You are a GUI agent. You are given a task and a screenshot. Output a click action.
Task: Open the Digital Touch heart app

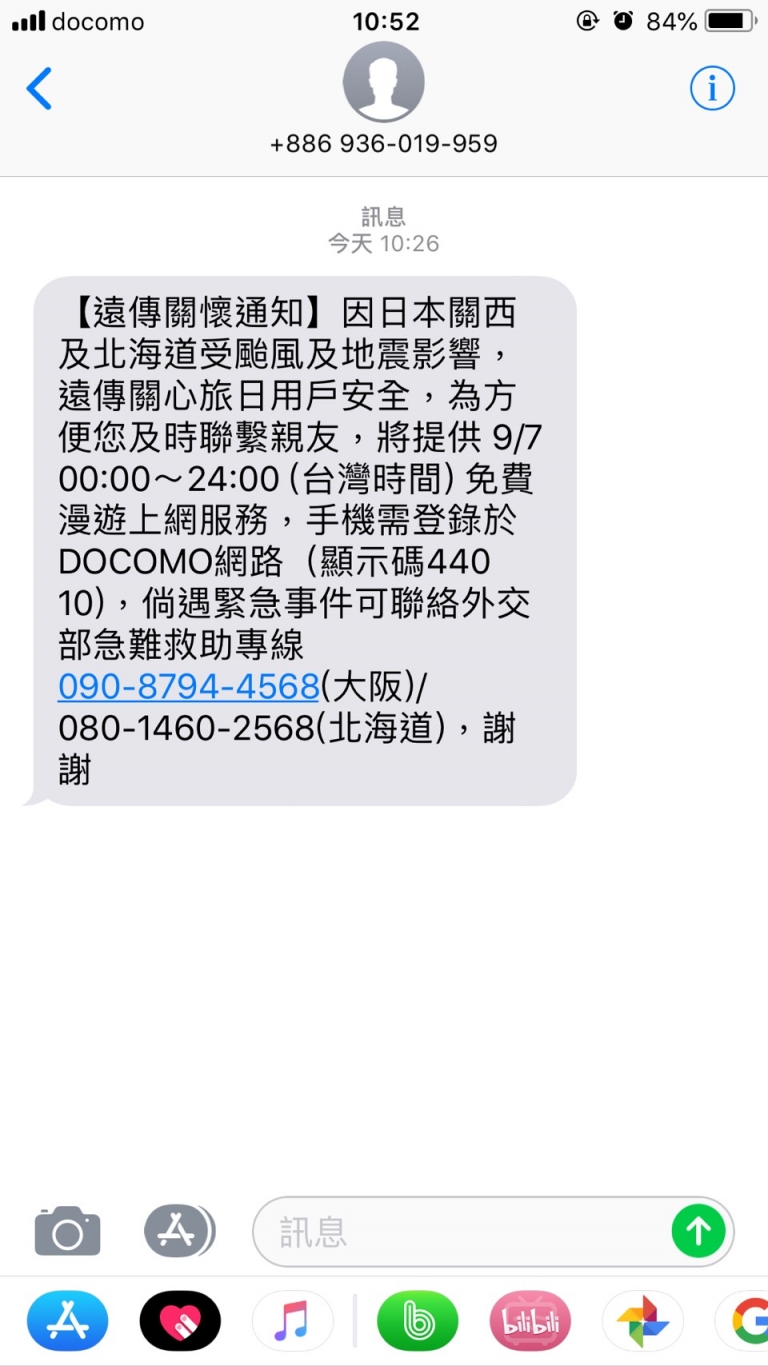coord(180,1322)
